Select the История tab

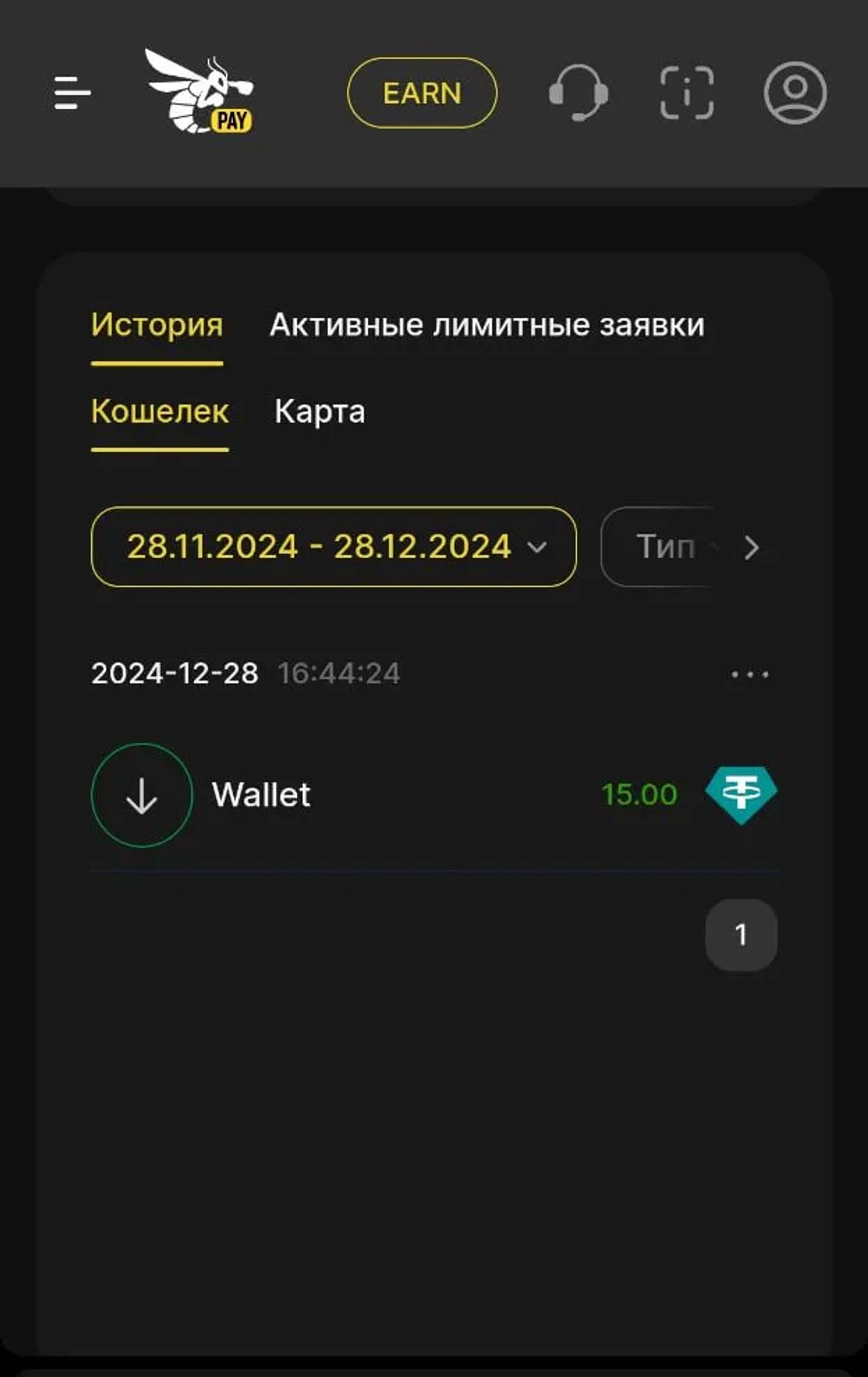158,325
